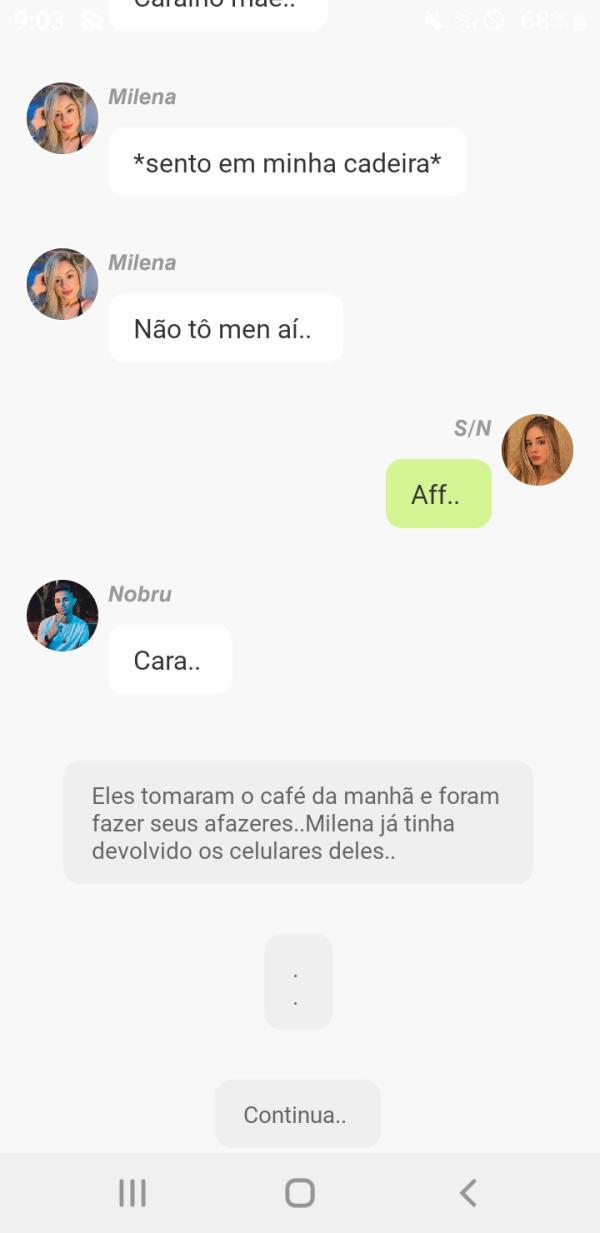
Task: Go back using the navigation bar arrow
Action: click(467, 1192)
